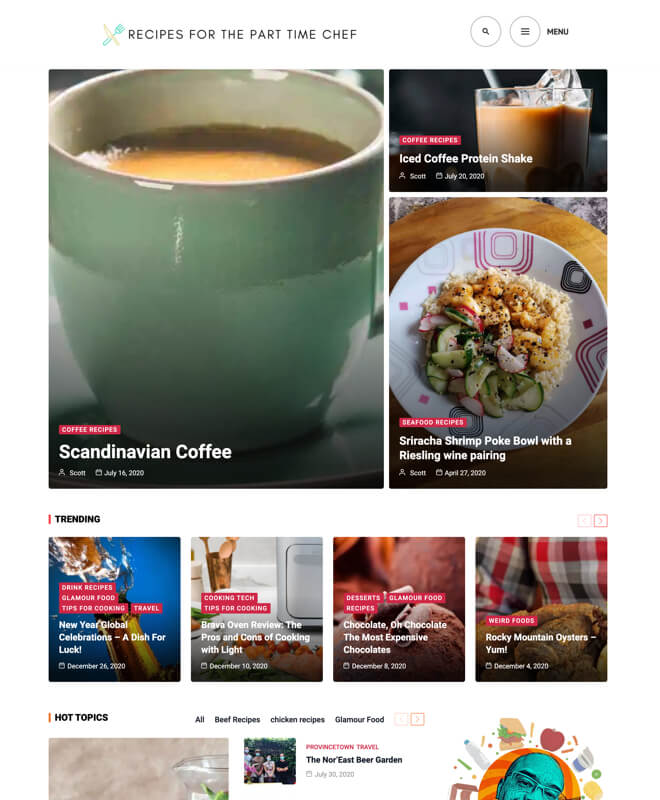Select the All filter in Hot Topics

pos(200,719)
